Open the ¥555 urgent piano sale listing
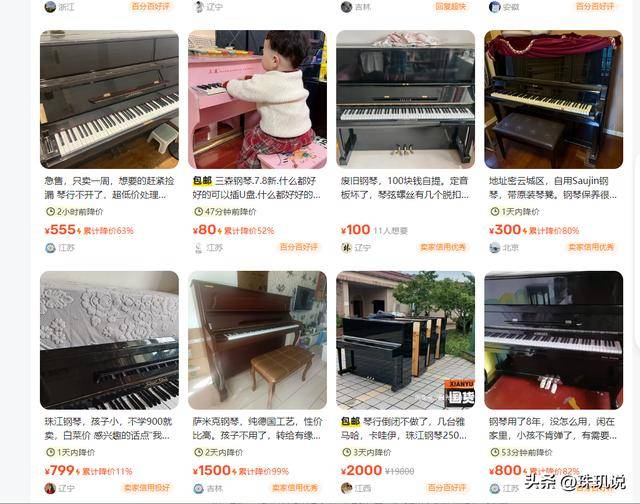 [108, 100]
